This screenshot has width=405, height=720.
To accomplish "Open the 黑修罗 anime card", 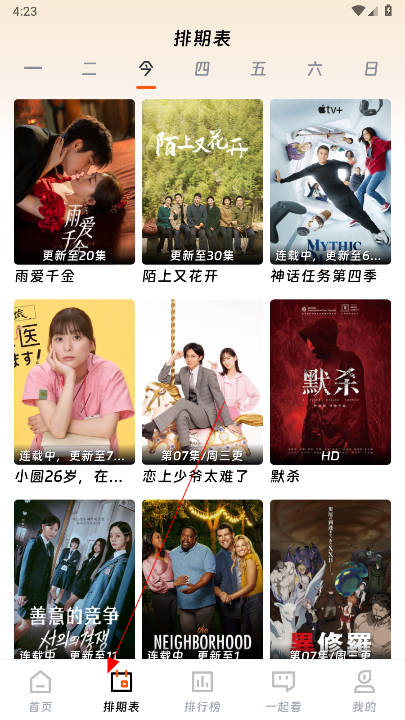I will (331, 579).
